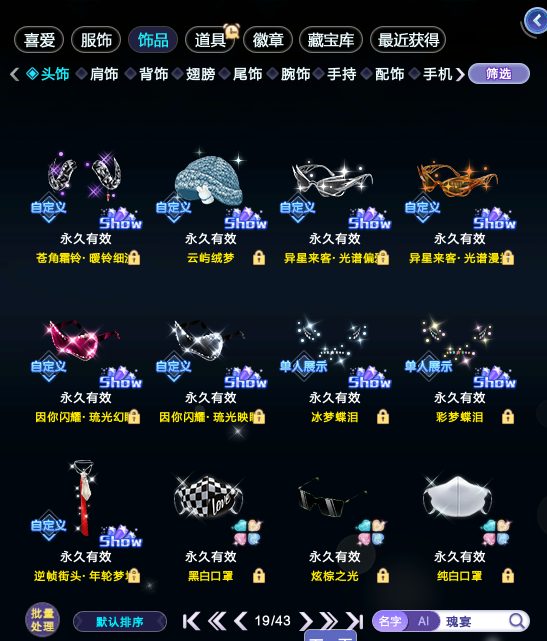Switch search mode to AI

423,621
